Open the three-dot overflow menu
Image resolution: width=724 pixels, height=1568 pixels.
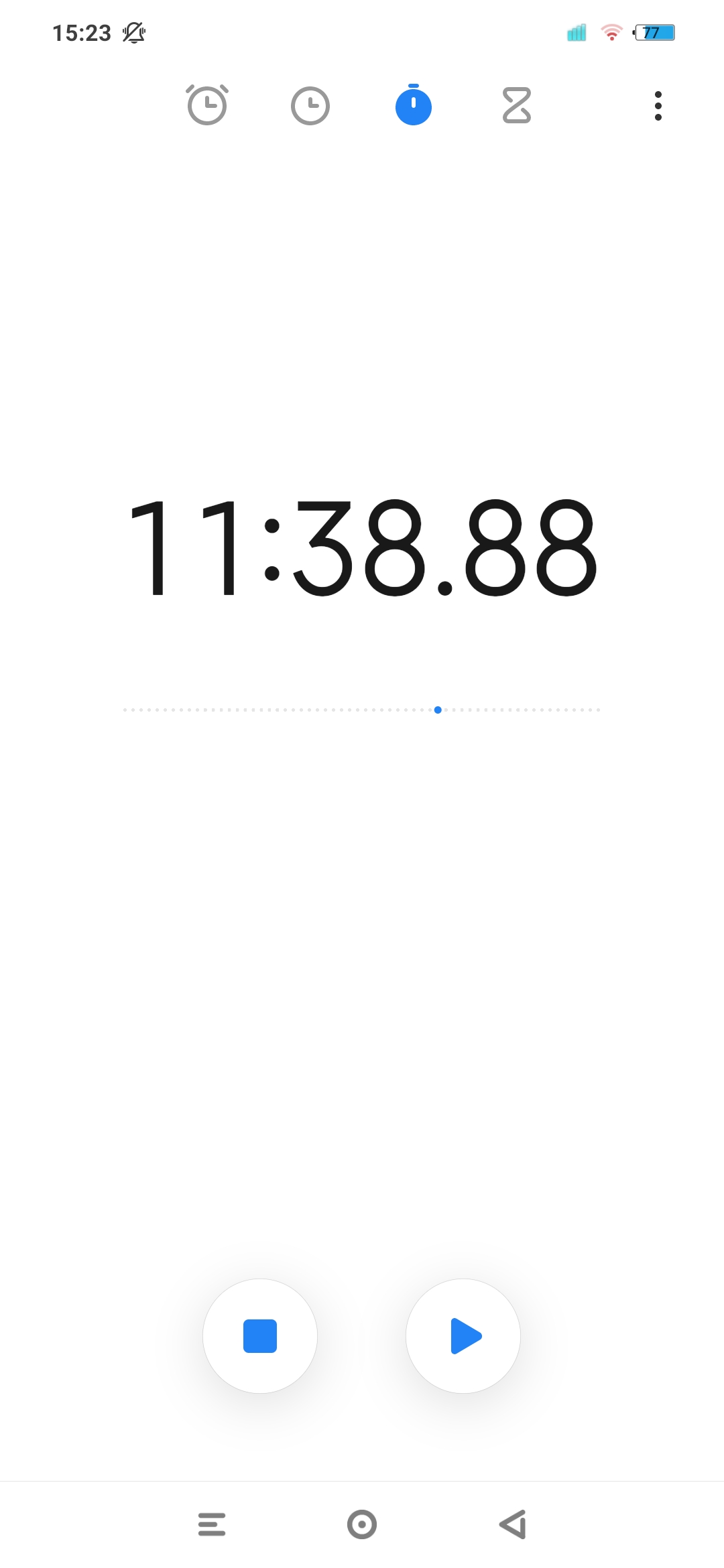[658, 106]
